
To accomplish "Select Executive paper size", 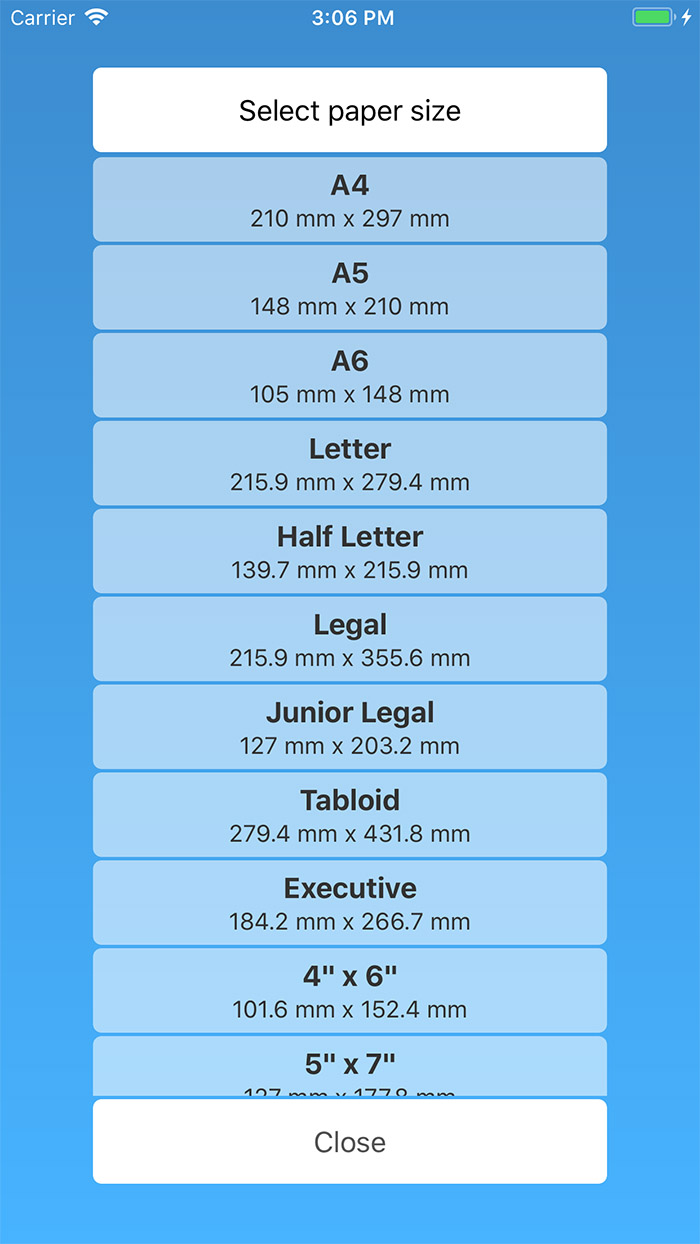I will coord(350,903).
